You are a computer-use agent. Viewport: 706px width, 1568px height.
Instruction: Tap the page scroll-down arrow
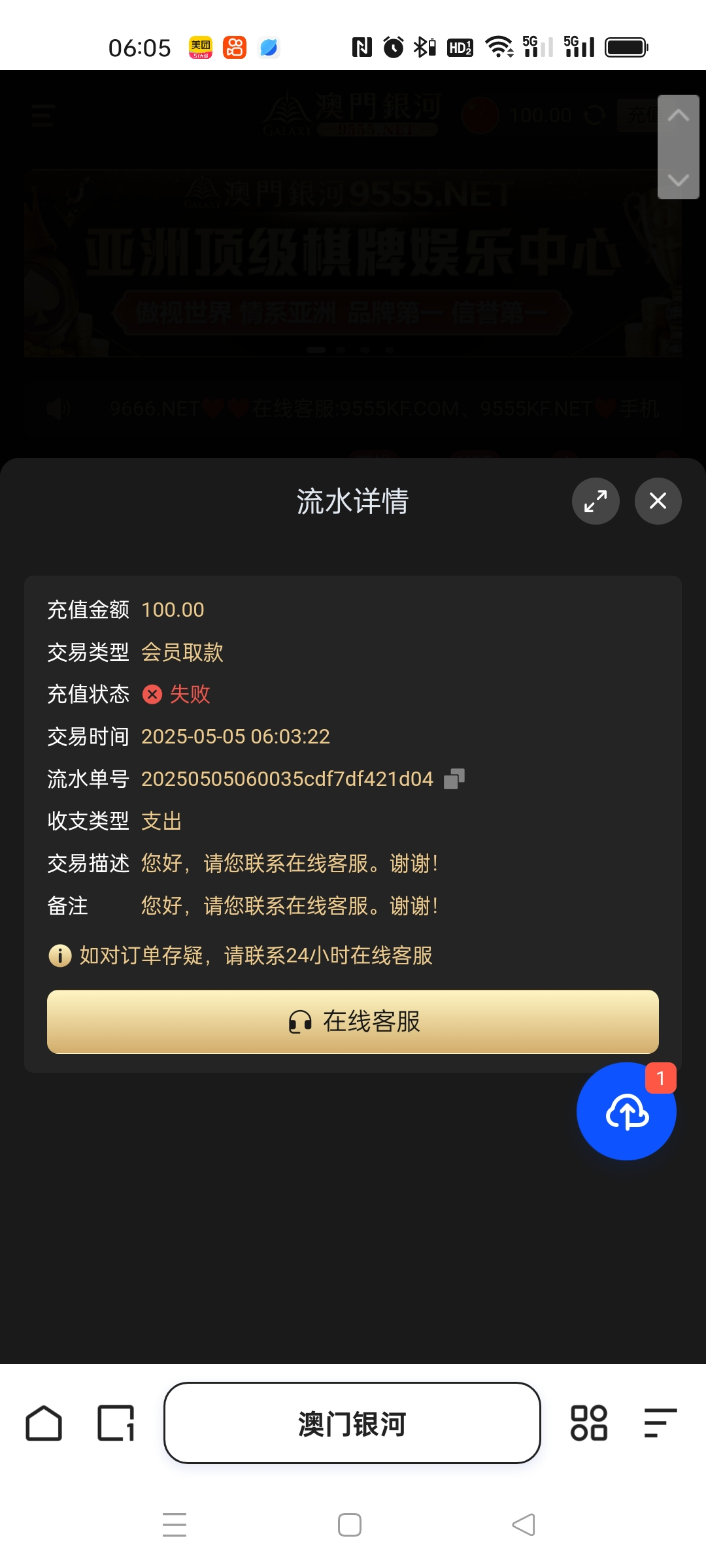point(679,179)
